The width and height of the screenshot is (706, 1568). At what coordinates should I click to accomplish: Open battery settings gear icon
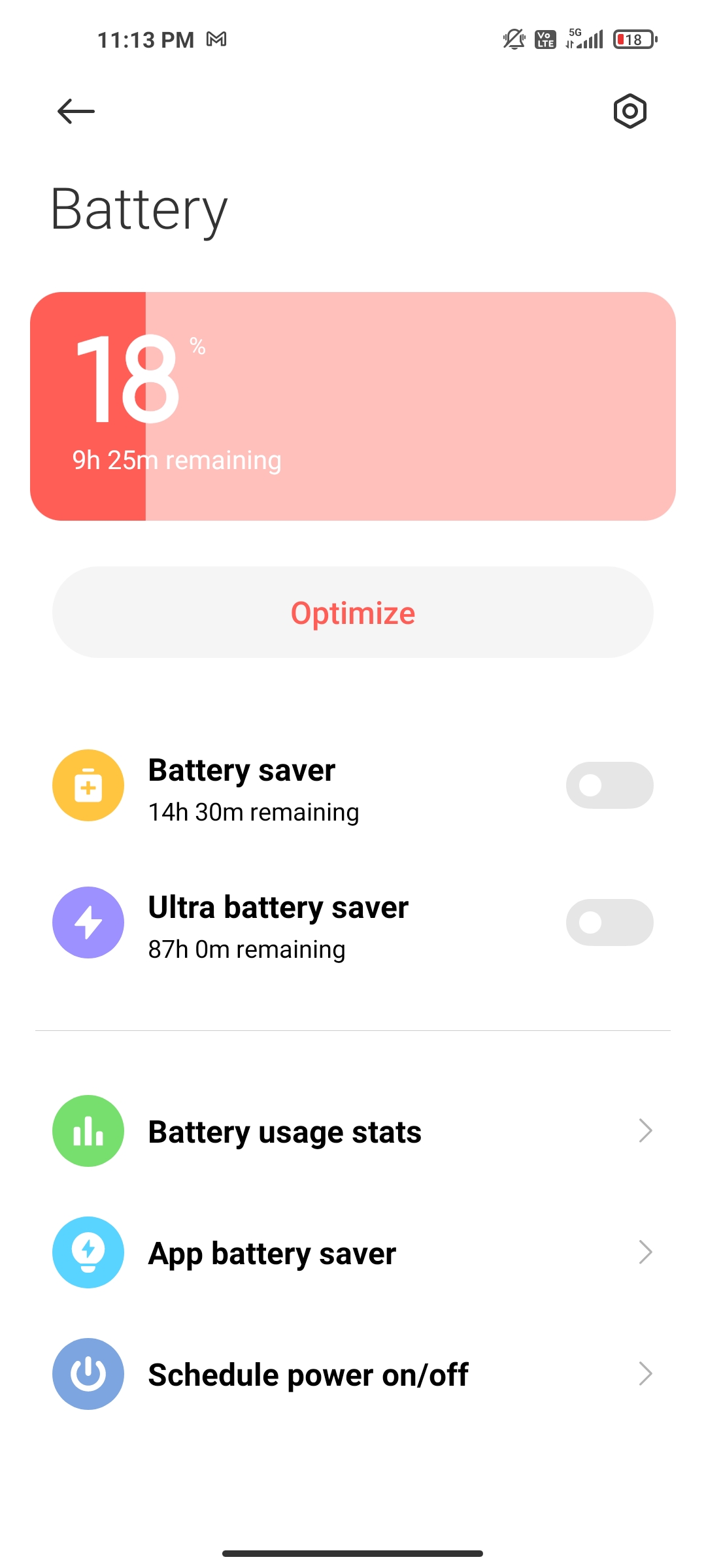coord(630,111)
